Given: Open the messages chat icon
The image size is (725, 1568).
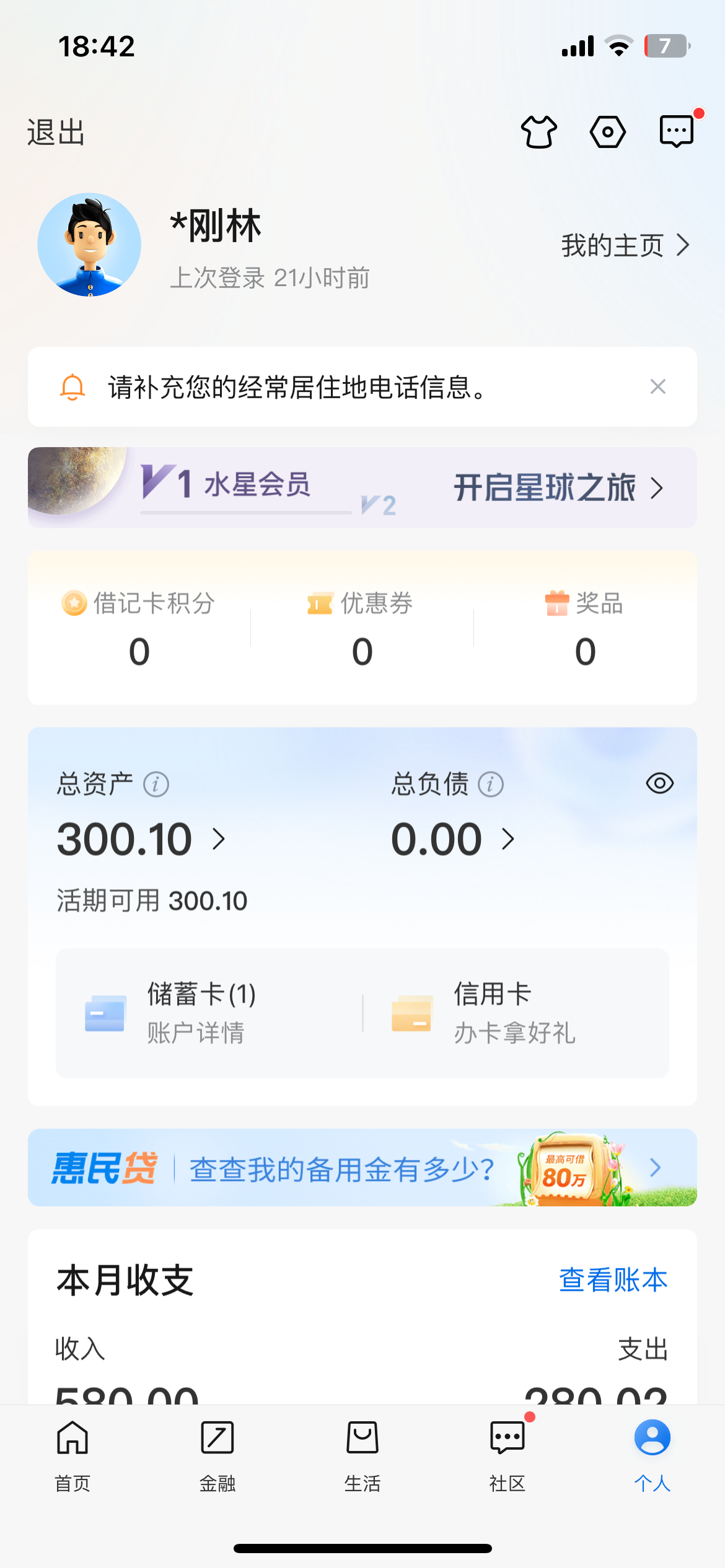Looking at the screenshot, I should 676,132.
